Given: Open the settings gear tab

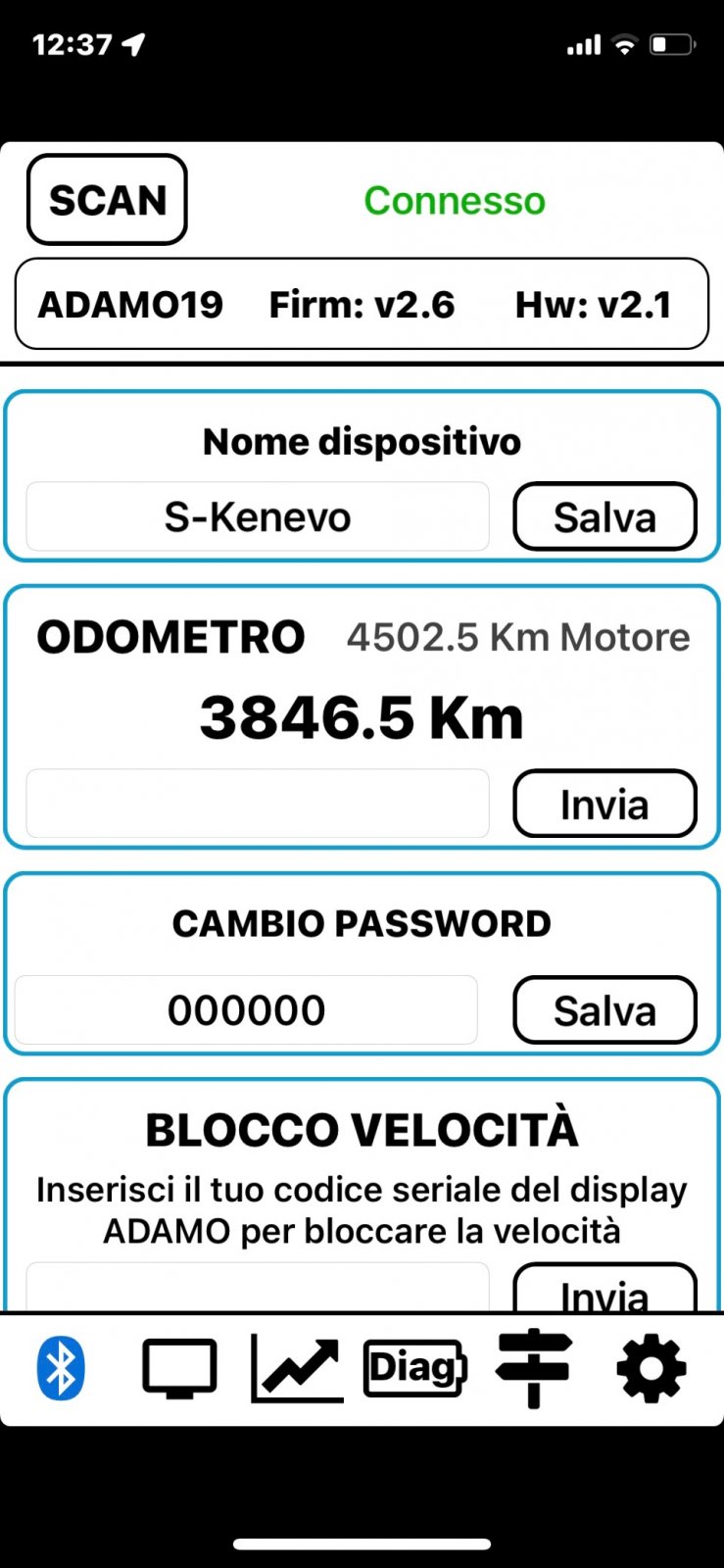Looking at the screenshot, I should [x=652, y=1368].
